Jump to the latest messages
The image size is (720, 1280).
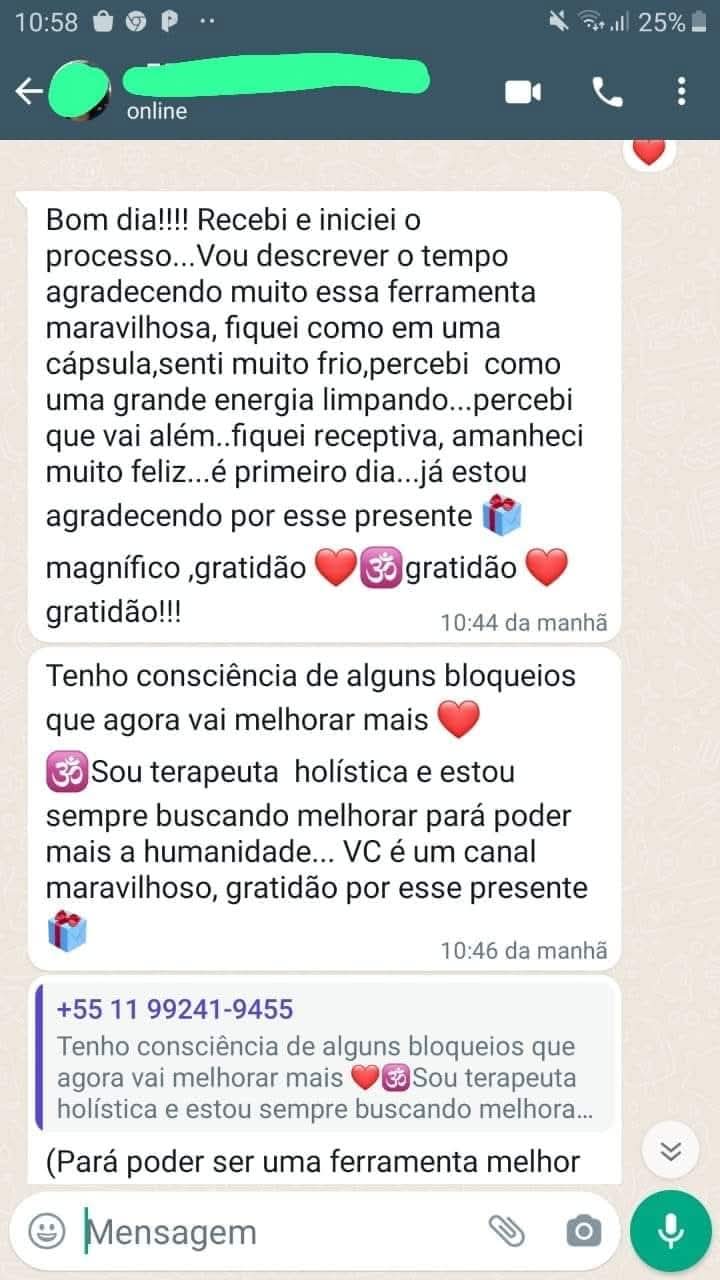coord(670,1151)
